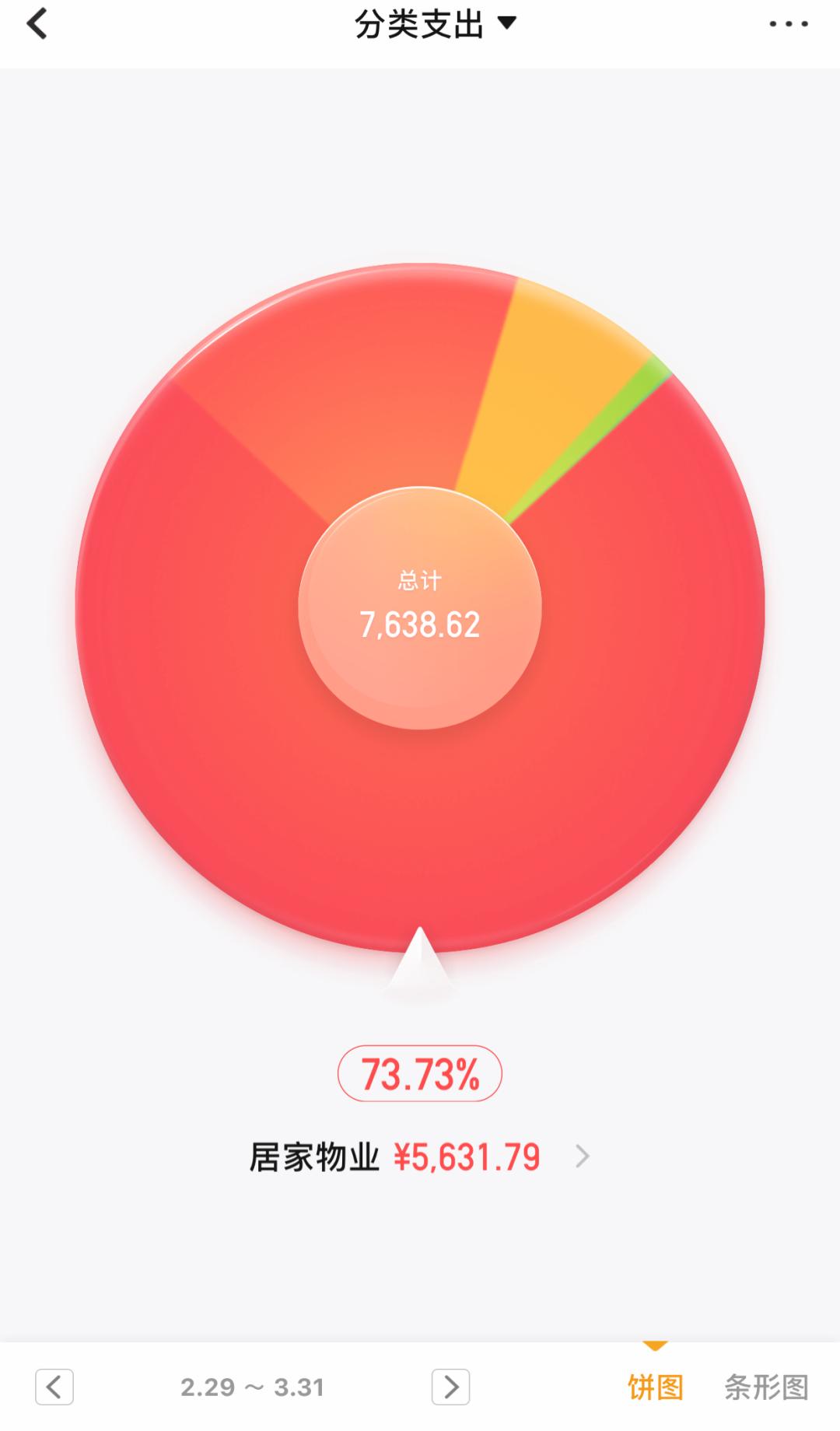Tap the center circle showing 7,638.62
Image resolution: width=840 pixels, height=1431 pixels.
[420, 622]
